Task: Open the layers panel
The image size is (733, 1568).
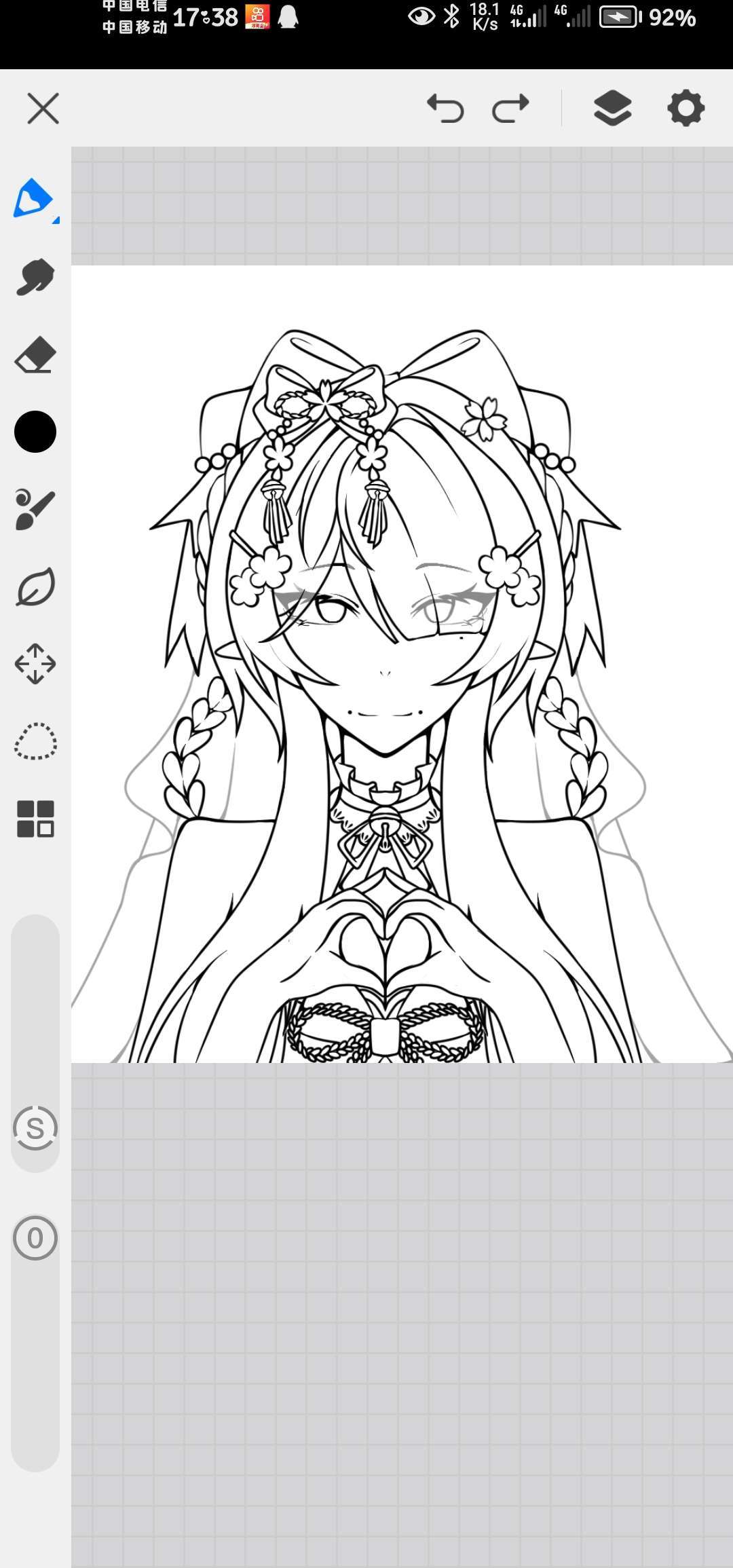Action: pos(613,108)
